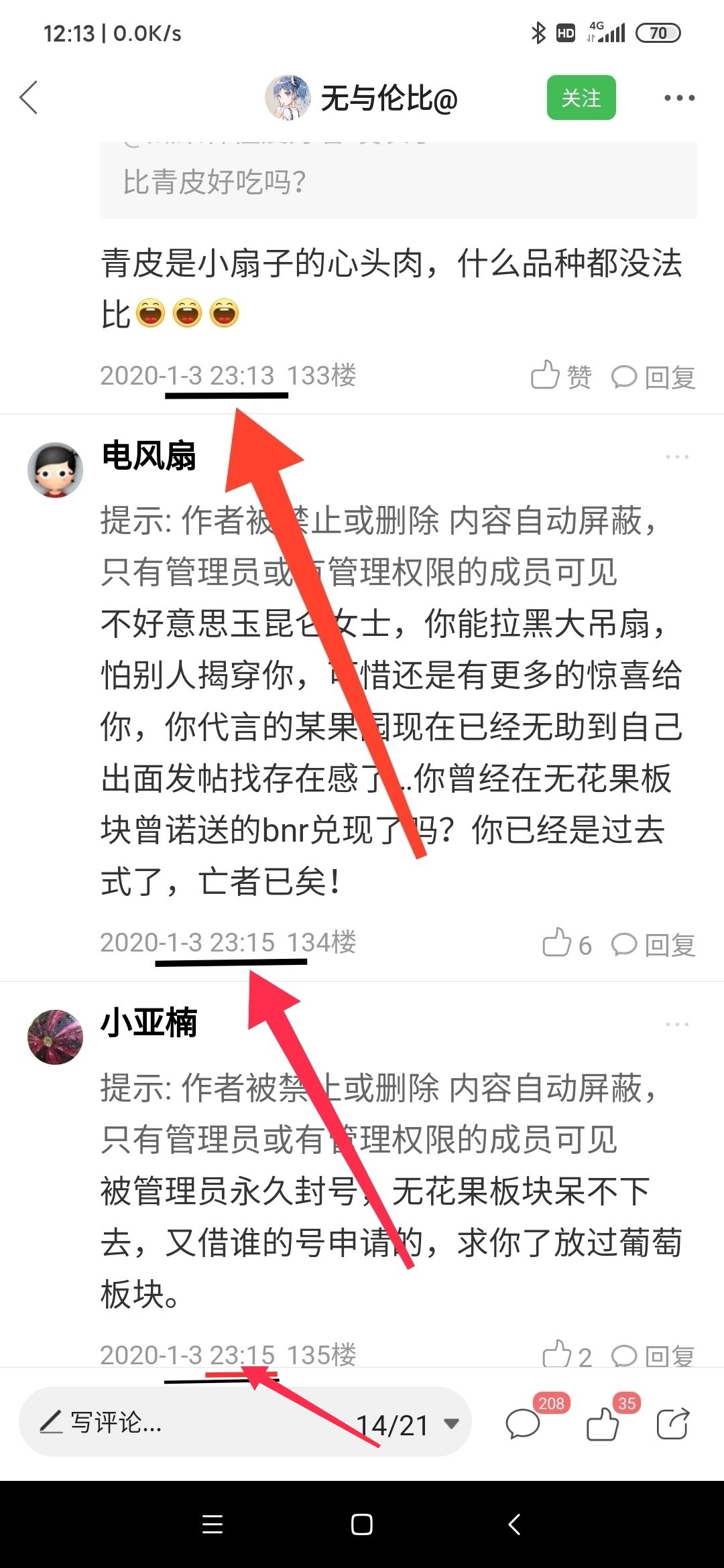Open more options on 小亚楠's comment
This screenshot has width=724, height=1568.
(x=677, y=1024)
